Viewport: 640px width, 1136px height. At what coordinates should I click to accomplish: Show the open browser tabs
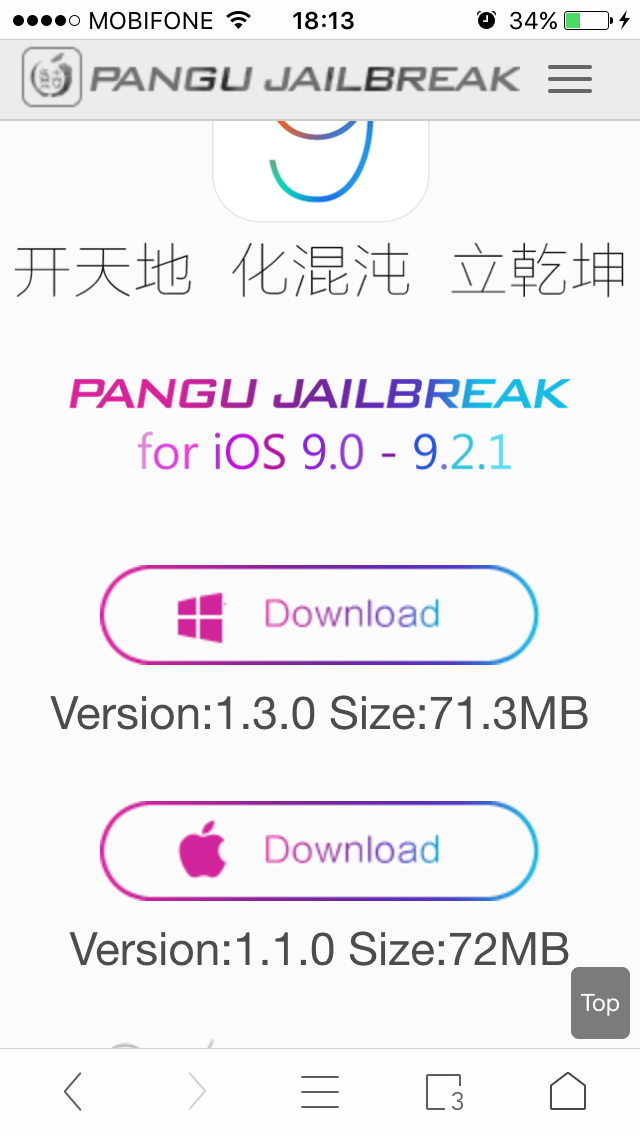click(x=444, y=1092)
